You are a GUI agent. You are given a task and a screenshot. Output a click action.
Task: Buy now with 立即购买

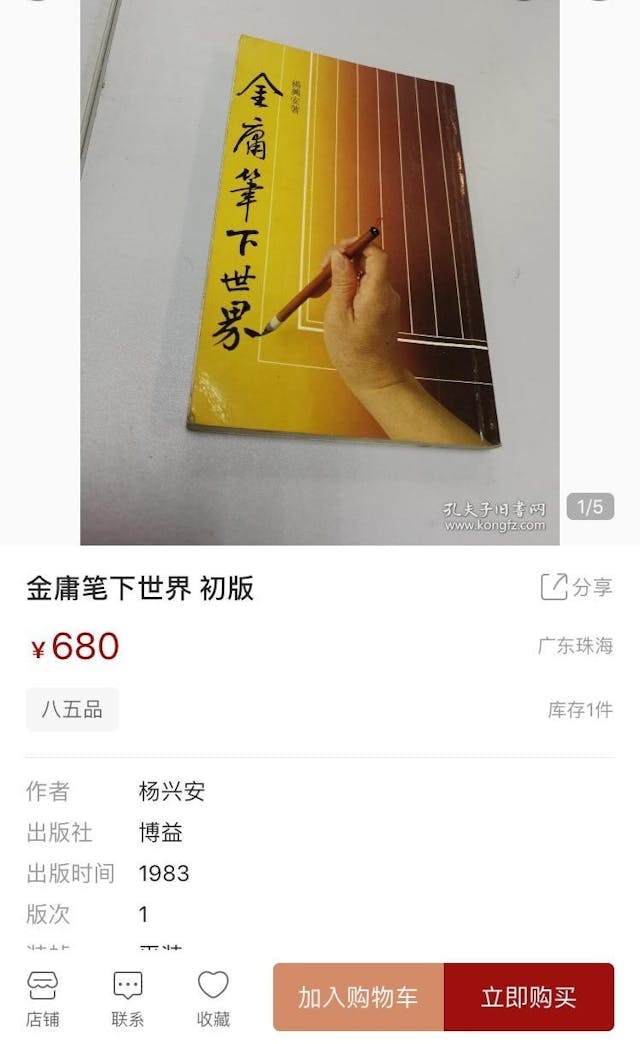(529, 997)
